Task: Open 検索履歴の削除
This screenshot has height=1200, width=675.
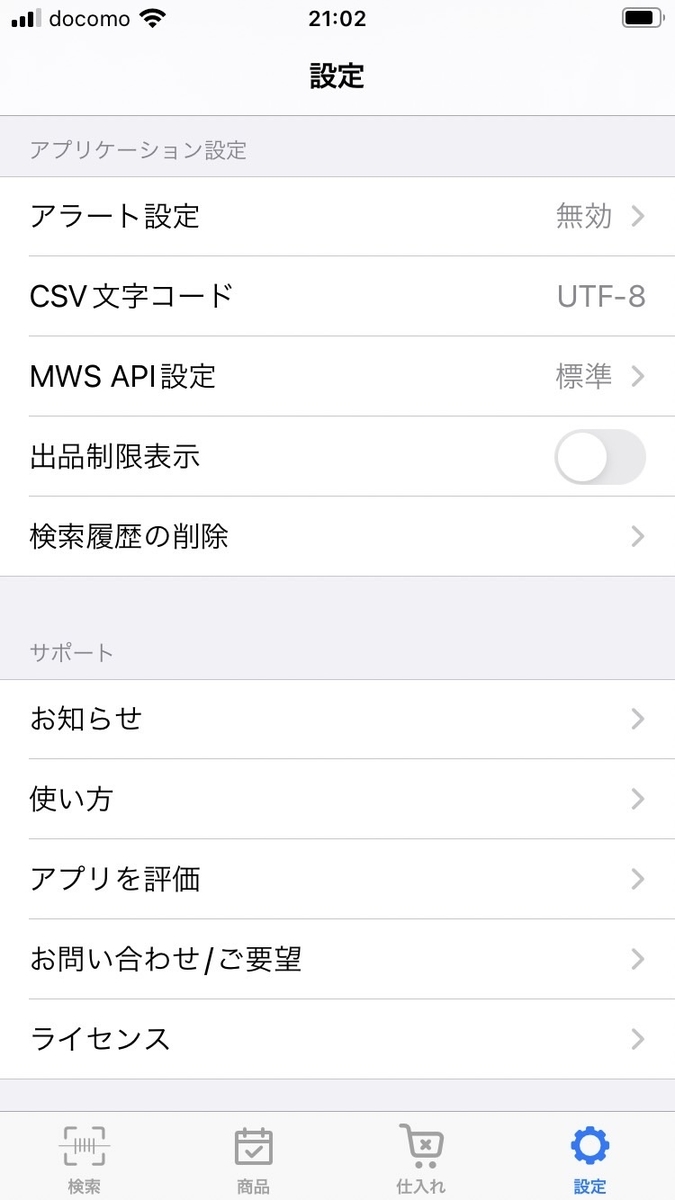Action: pos(337,537)
